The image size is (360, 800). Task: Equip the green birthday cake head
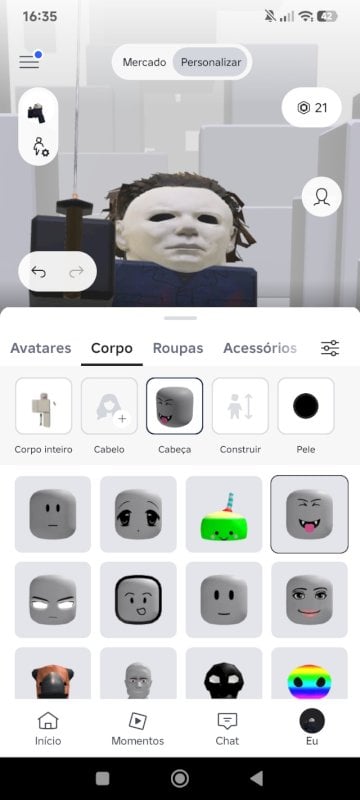point(224,514)
